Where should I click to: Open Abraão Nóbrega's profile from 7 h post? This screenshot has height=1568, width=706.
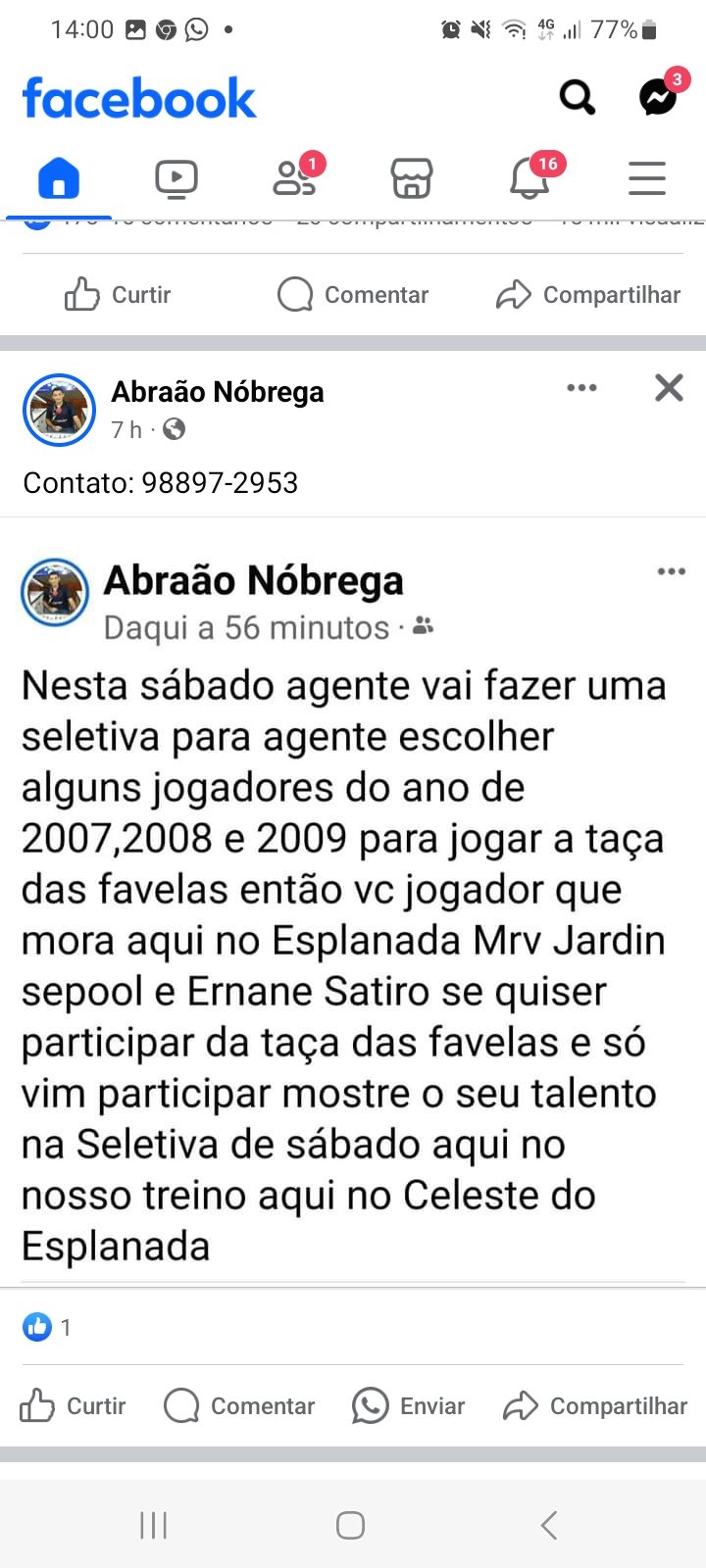click(x=217, y=392)
